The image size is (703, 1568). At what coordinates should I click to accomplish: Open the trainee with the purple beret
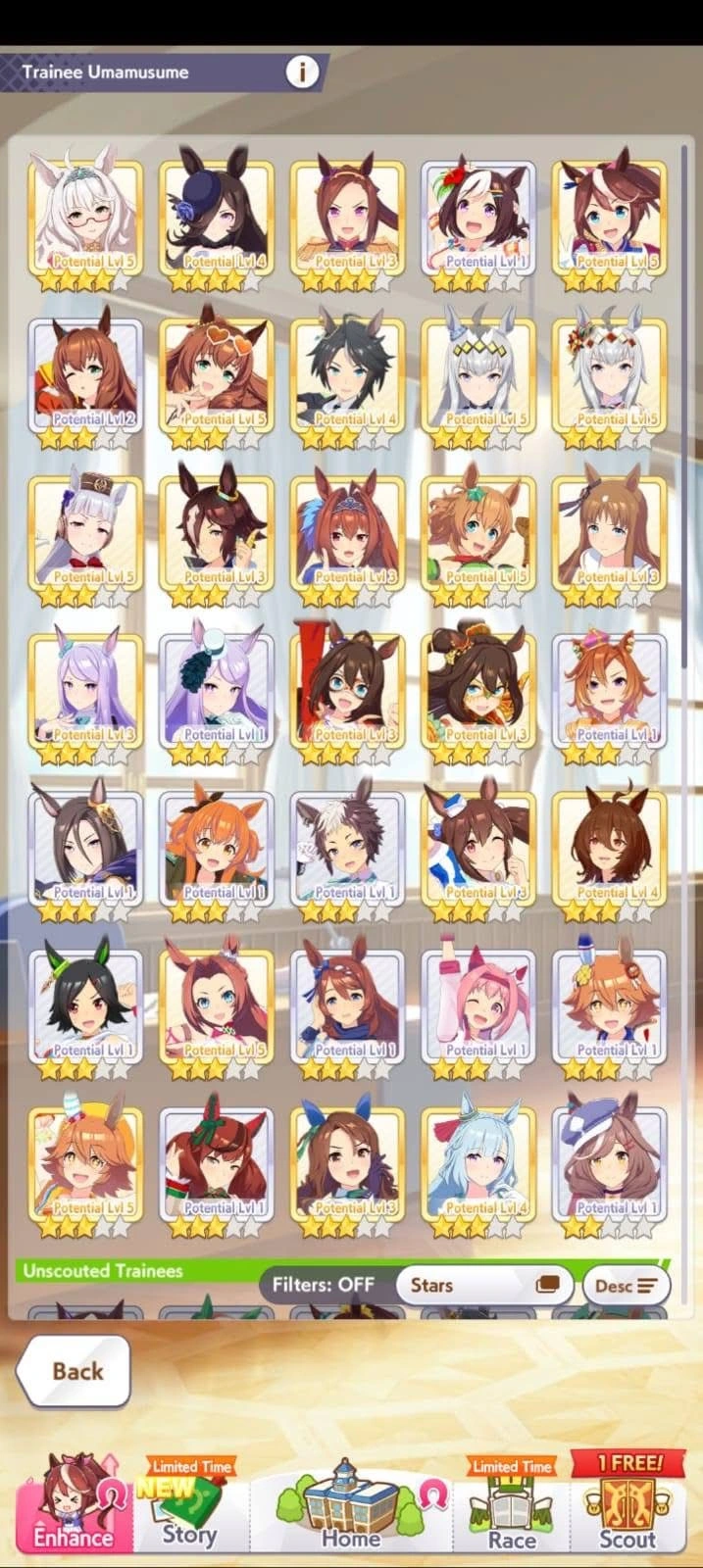coord(609,1168)
